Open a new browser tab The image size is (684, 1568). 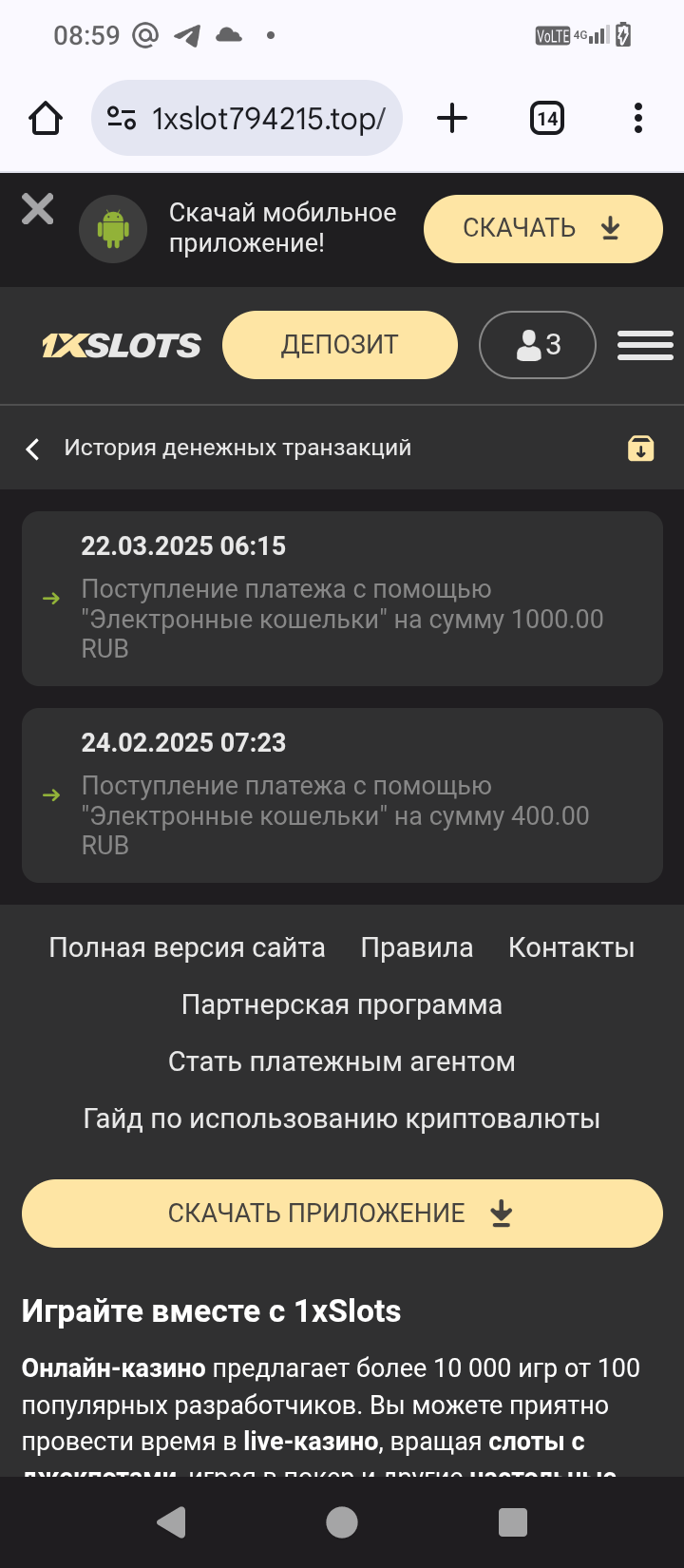(452, 119)
